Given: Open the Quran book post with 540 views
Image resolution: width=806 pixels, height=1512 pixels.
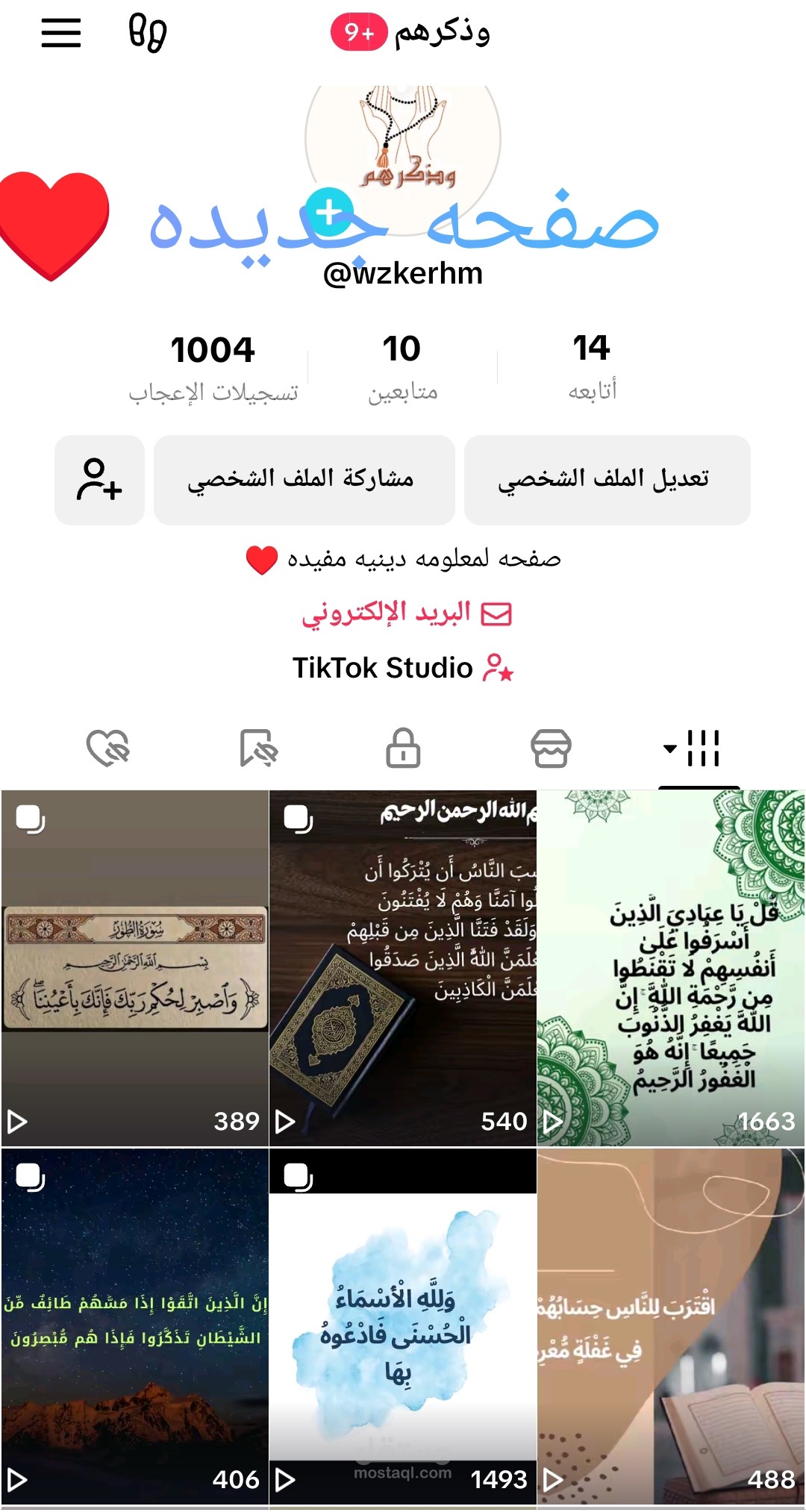Looking at the screenshot, I should point(403,968).
